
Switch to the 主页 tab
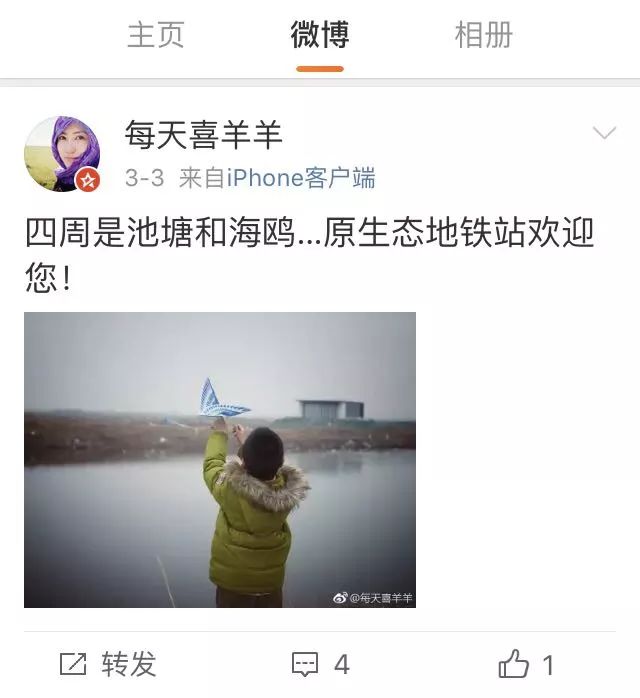(x=156, y=36)
